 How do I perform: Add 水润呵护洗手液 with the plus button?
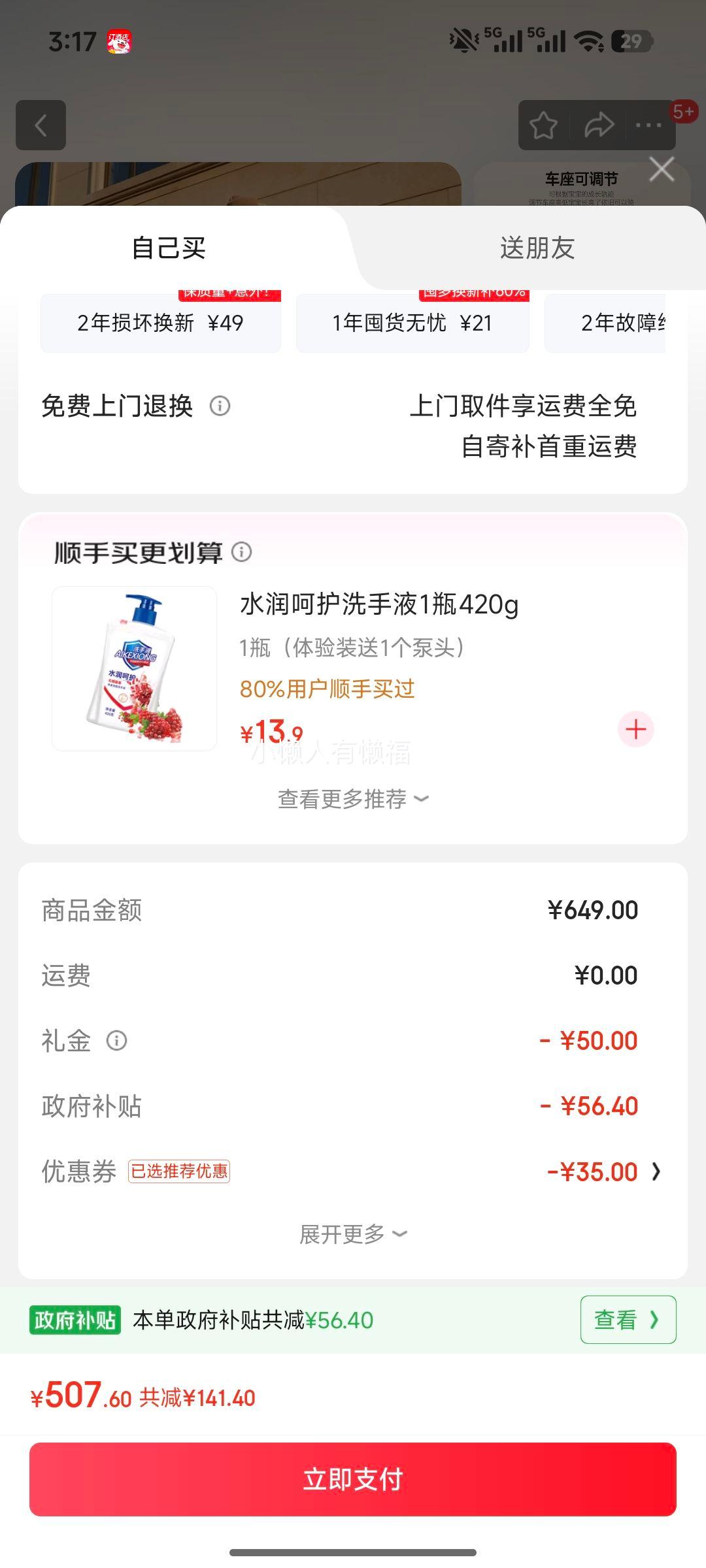(x=635, y=729)
